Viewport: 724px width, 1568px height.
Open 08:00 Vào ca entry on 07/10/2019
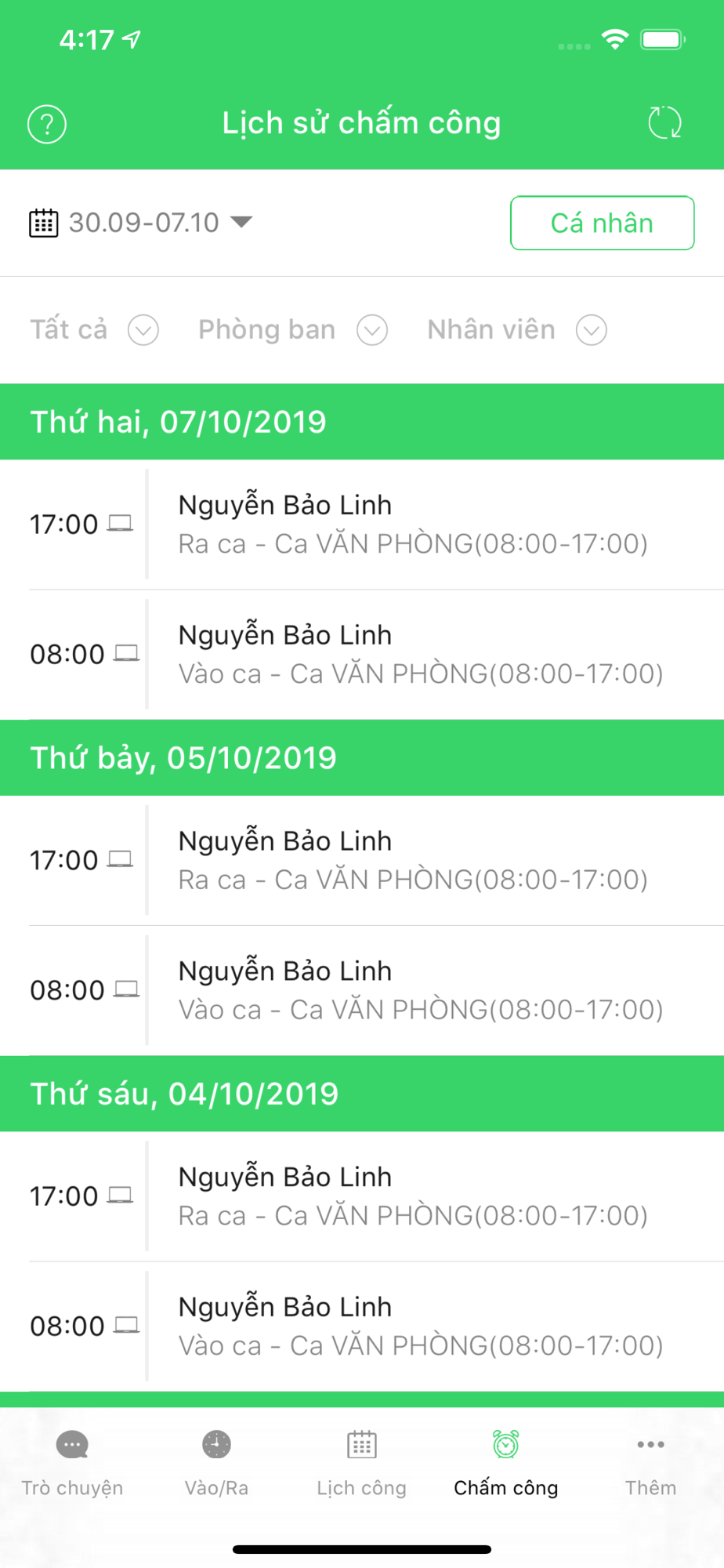click(362, 655)
